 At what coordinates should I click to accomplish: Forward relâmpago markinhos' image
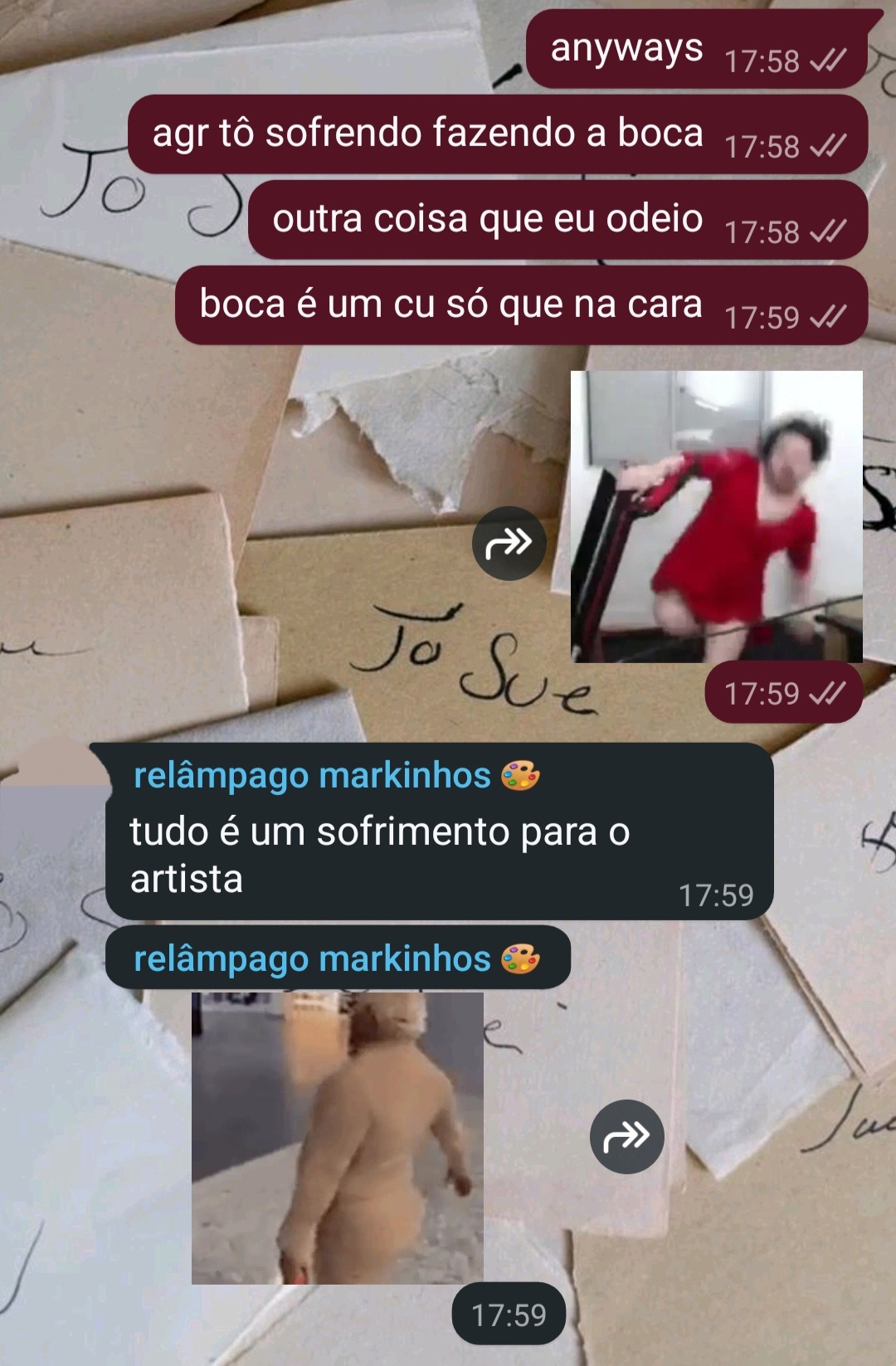[626, 1136]
